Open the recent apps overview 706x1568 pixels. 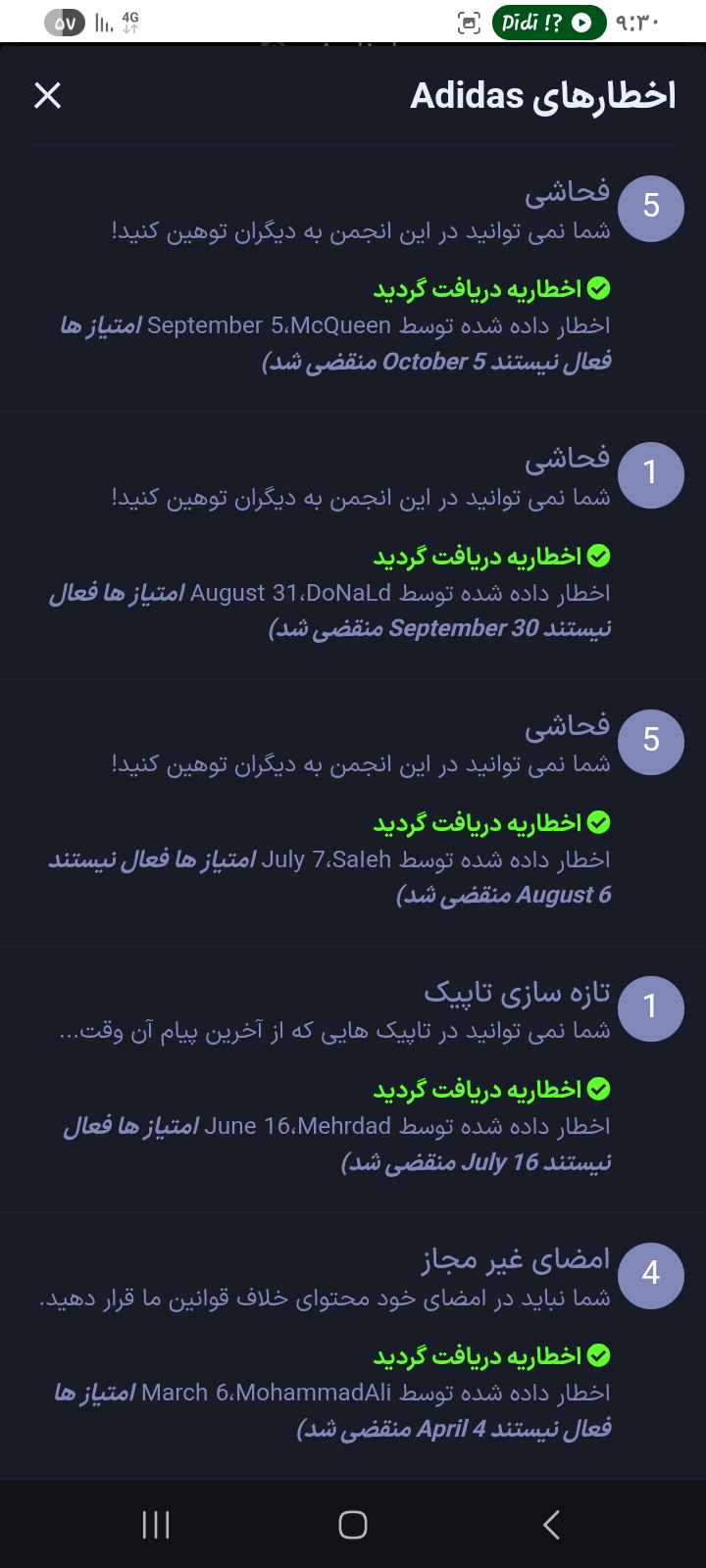pos(156,1524)
